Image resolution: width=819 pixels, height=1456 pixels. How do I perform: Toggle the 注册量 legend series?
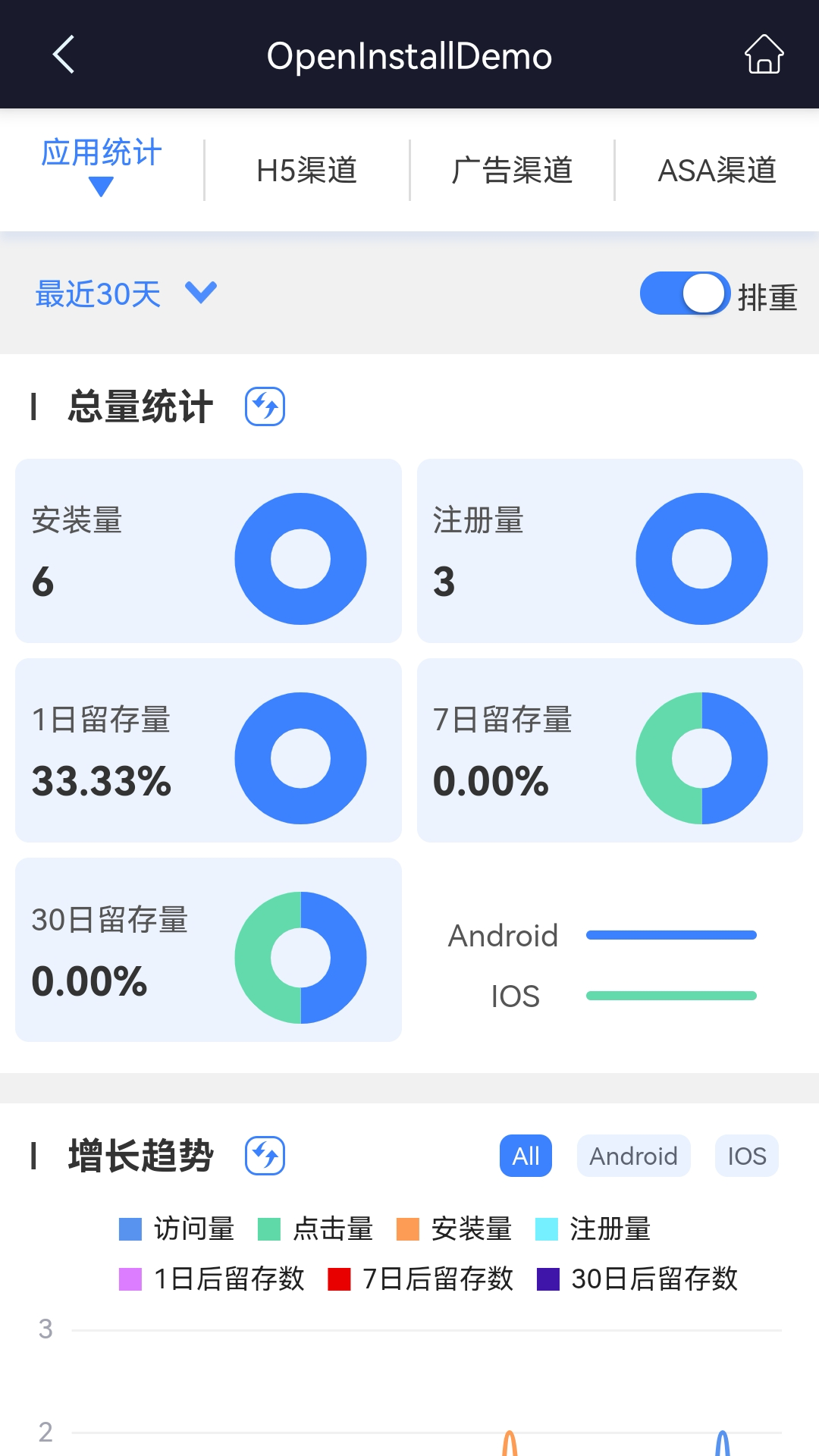click(594, 1228)
